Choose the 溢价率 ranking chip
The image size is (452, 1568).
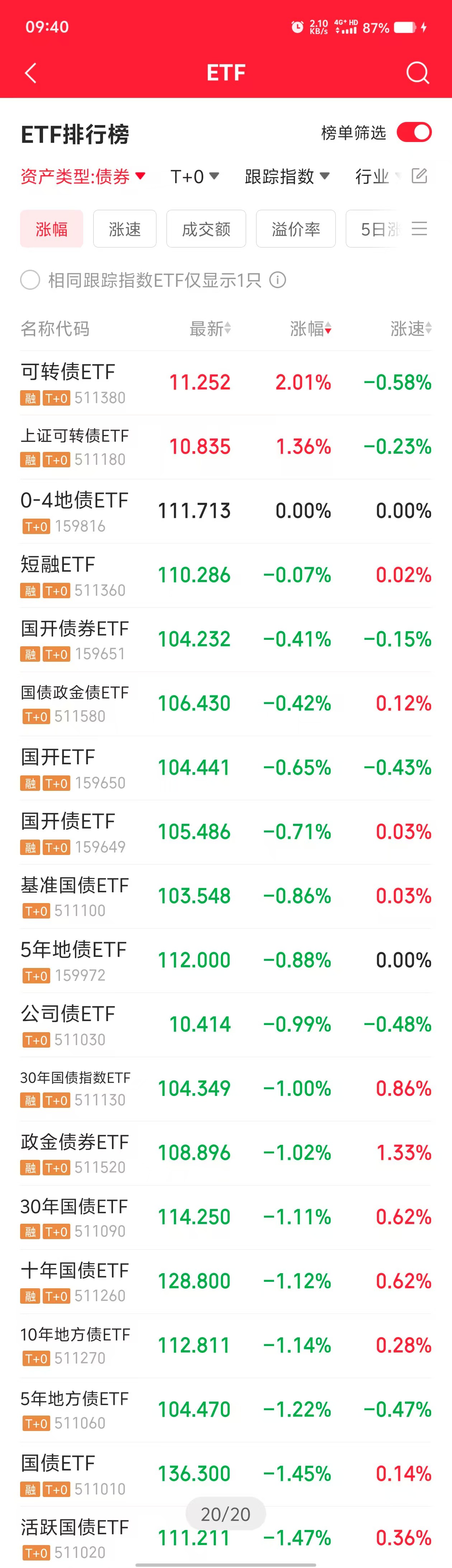[296, 229]
